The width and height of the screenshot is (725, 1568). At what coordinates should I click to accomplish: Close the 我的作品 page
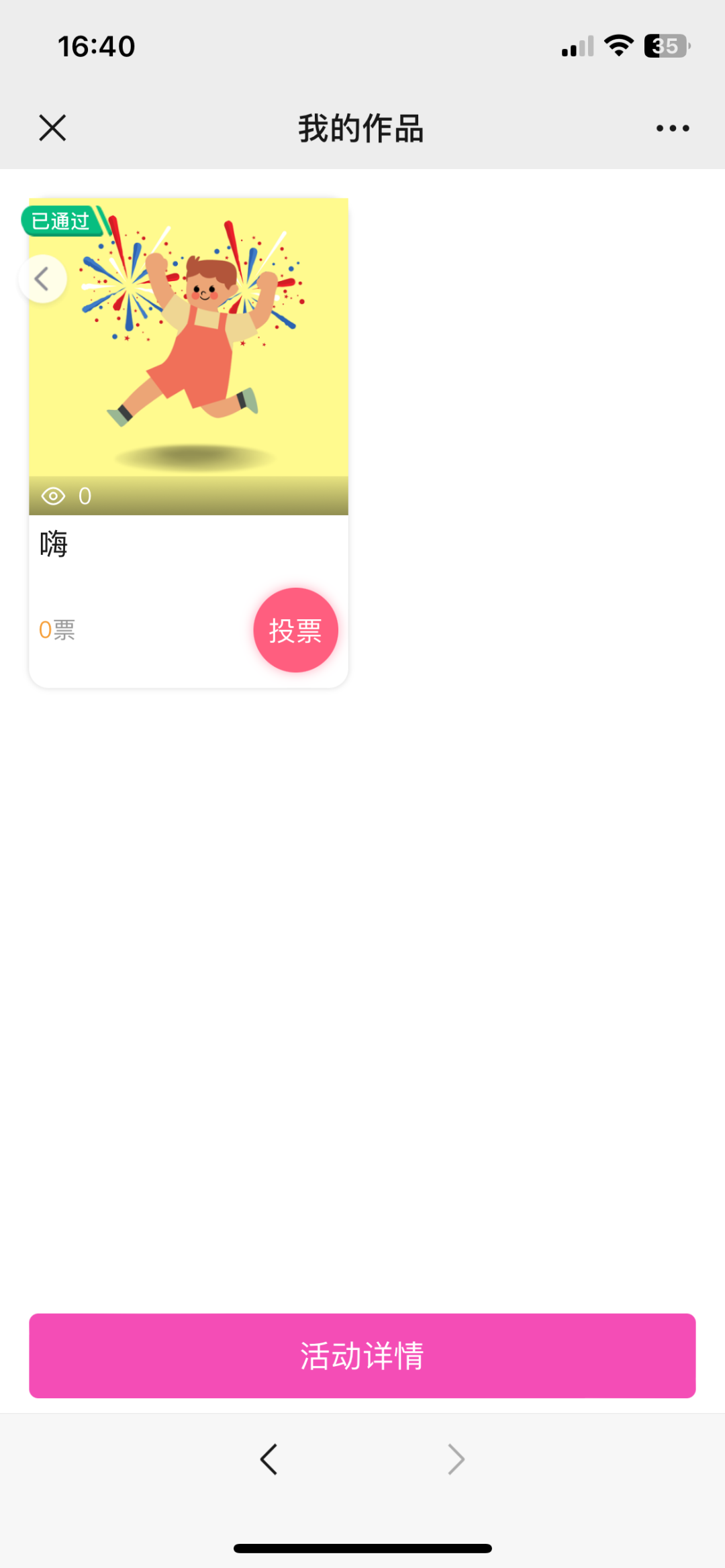tap(52, 127)
